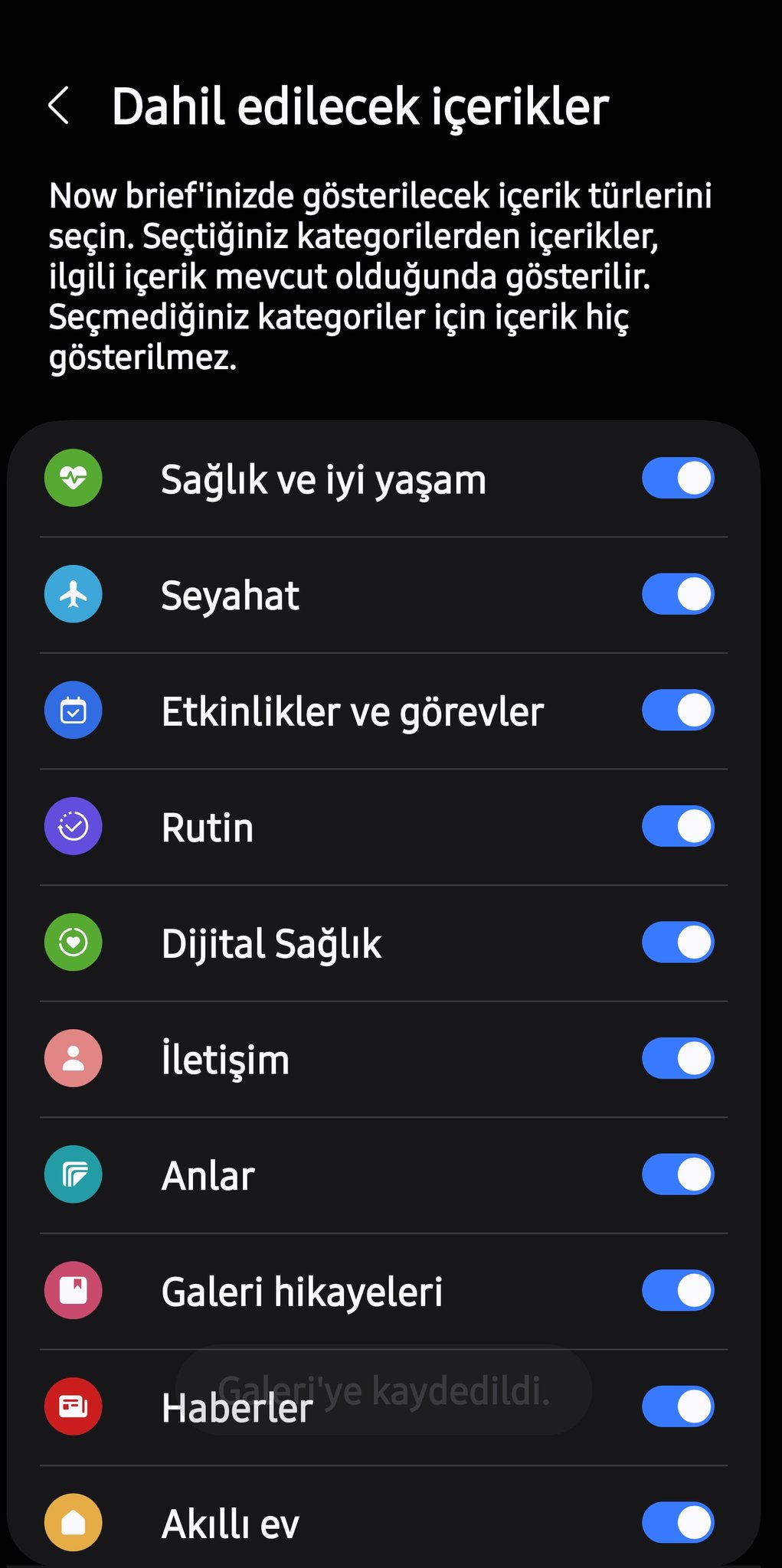Toggle Etkinlikler ve görevler off
This screenshot has height=1568, width=782.
pos(678,710)
